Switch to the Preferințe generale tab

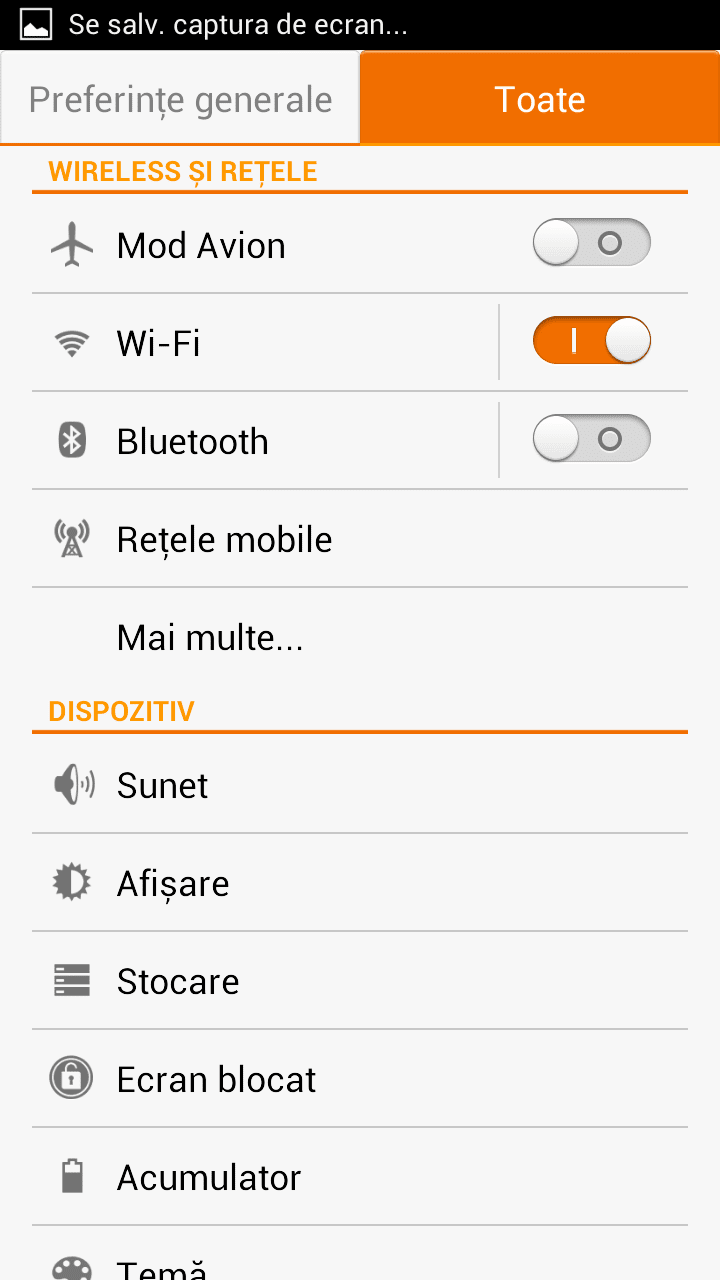click(180, 99)
